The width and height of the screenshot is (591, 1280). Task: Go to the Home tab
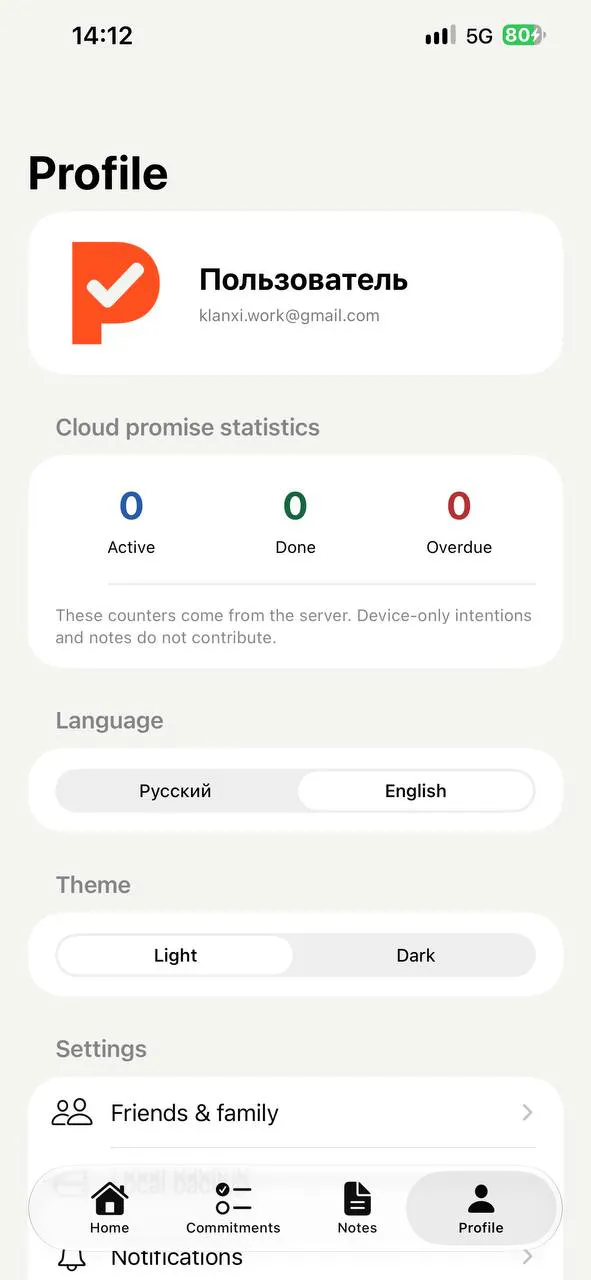click(109, 1208)
